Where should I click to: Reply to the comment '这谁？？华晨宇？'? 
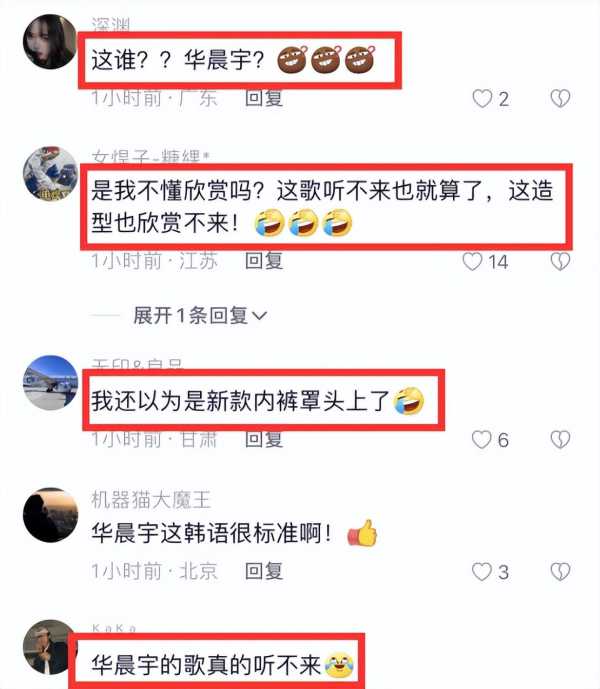[265, 99]
